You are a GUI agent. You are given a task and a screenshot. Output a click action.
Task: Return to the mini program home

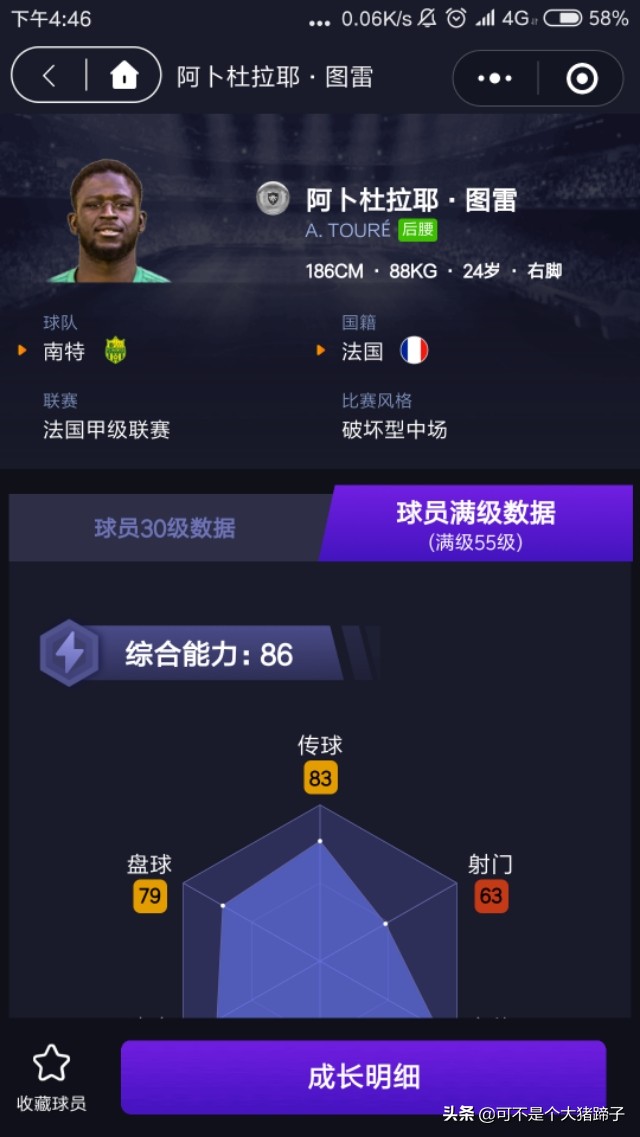[x=124, y=76]
